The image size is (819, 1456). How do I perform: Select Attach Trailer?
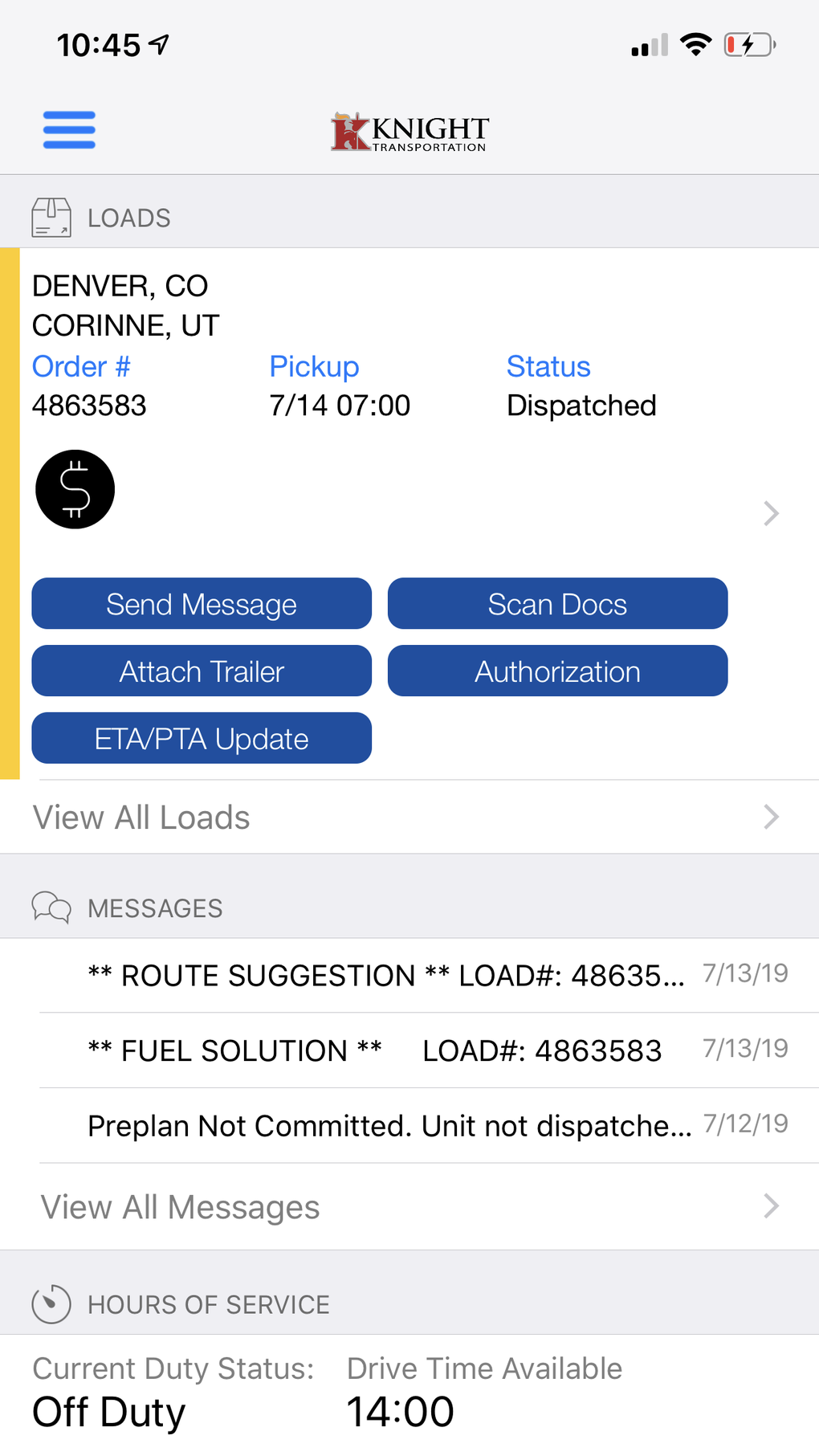tap(202, 671)
